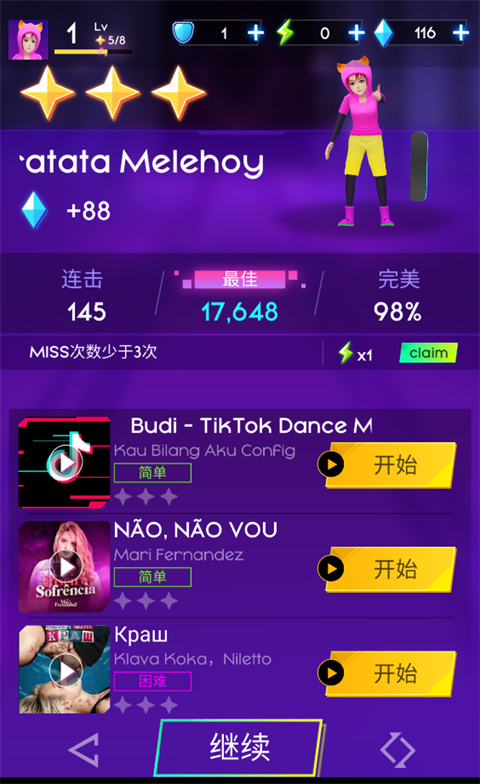Preview the Краш track cover
Image resolution: width=480 pixels, height=784 pixels.
pos(64,670)
